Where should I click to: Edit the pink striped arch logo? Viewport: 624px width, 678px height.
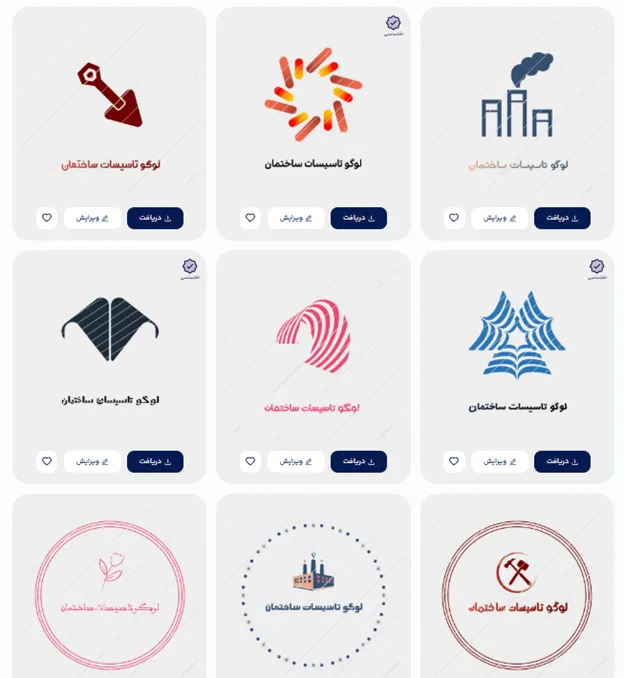pyautogui.click(x=296, y=462)
